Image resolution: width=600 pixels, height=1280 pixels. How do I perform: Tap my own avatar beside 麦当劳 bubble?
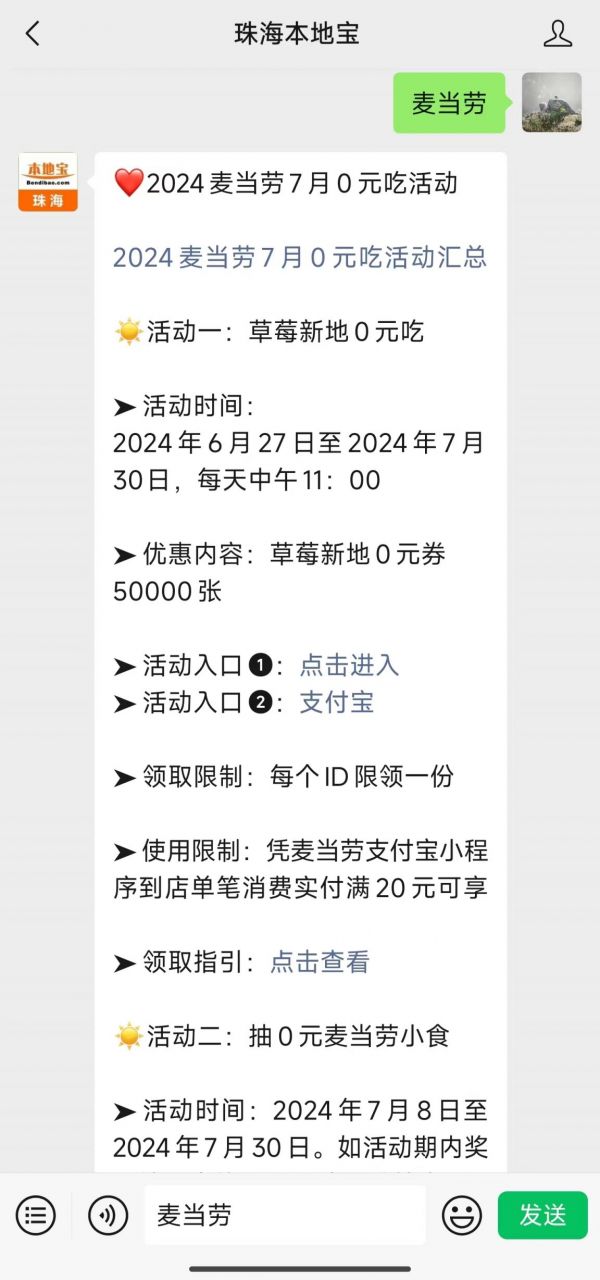point(552,102)
